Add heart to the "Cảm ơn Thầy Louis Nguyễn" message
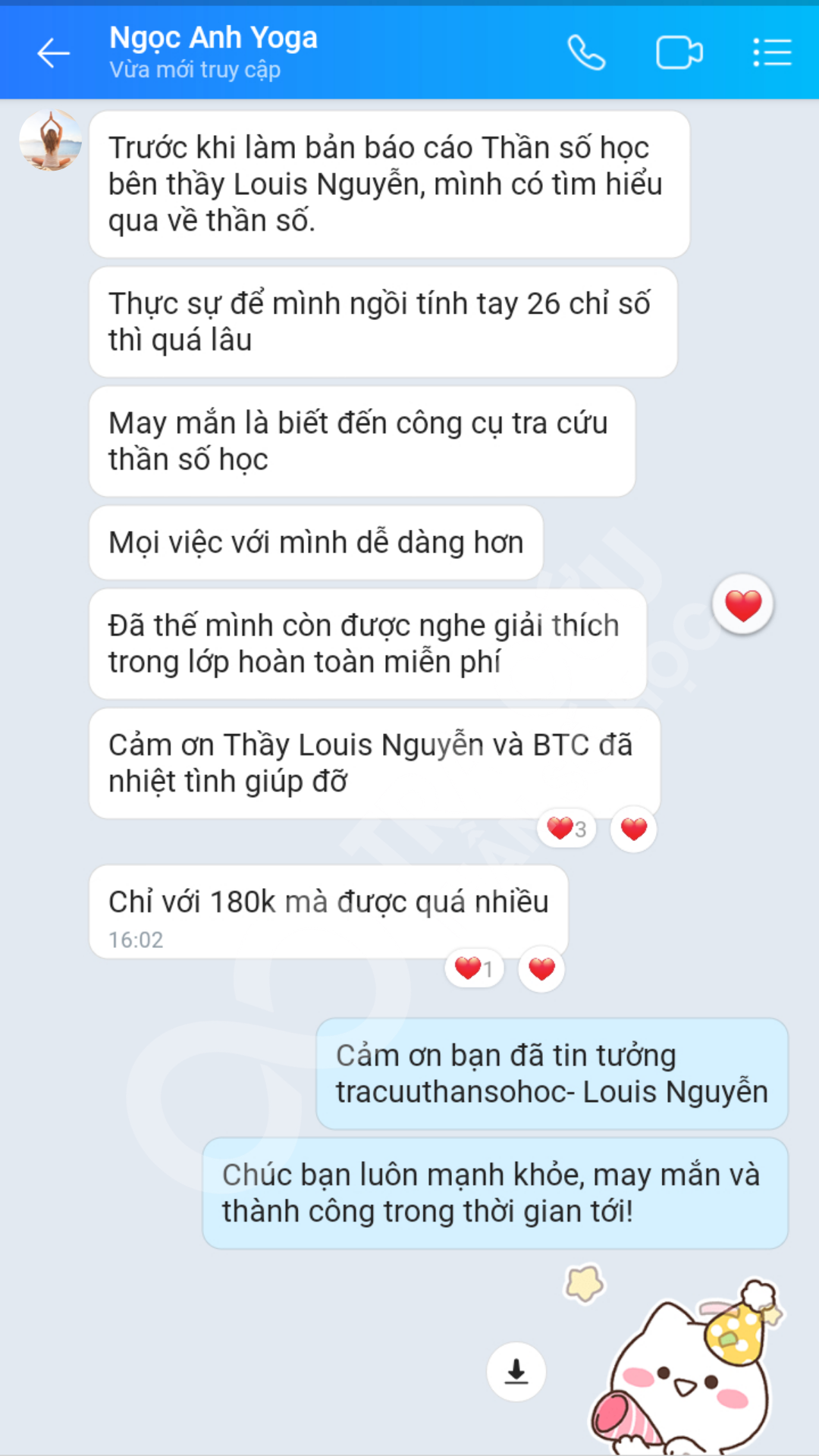This screenshot has height=1456, width=819. click(x=633, y=829)
